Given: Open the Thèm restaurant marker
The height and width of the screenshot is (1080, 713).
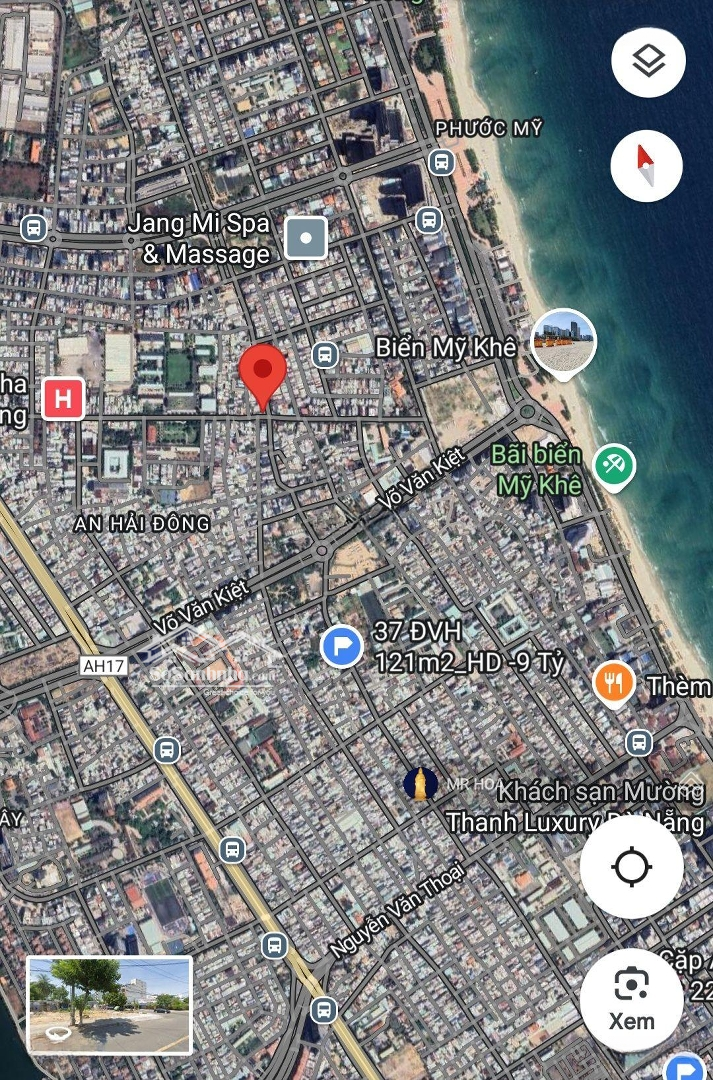Looking at the screenshot, I should (x=613, y=684).
